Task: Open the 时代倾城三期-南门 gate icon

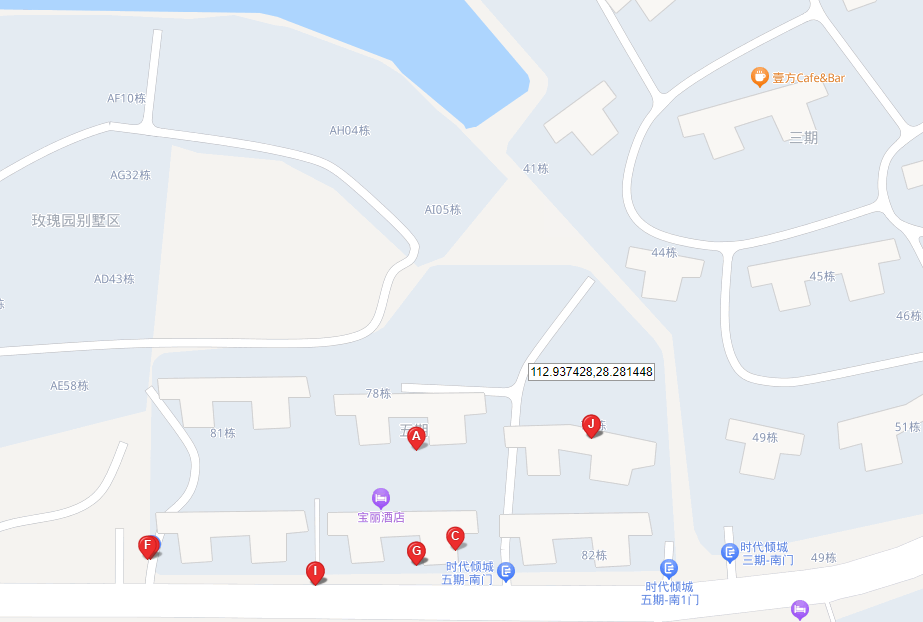Action: [x=730, y=551]
